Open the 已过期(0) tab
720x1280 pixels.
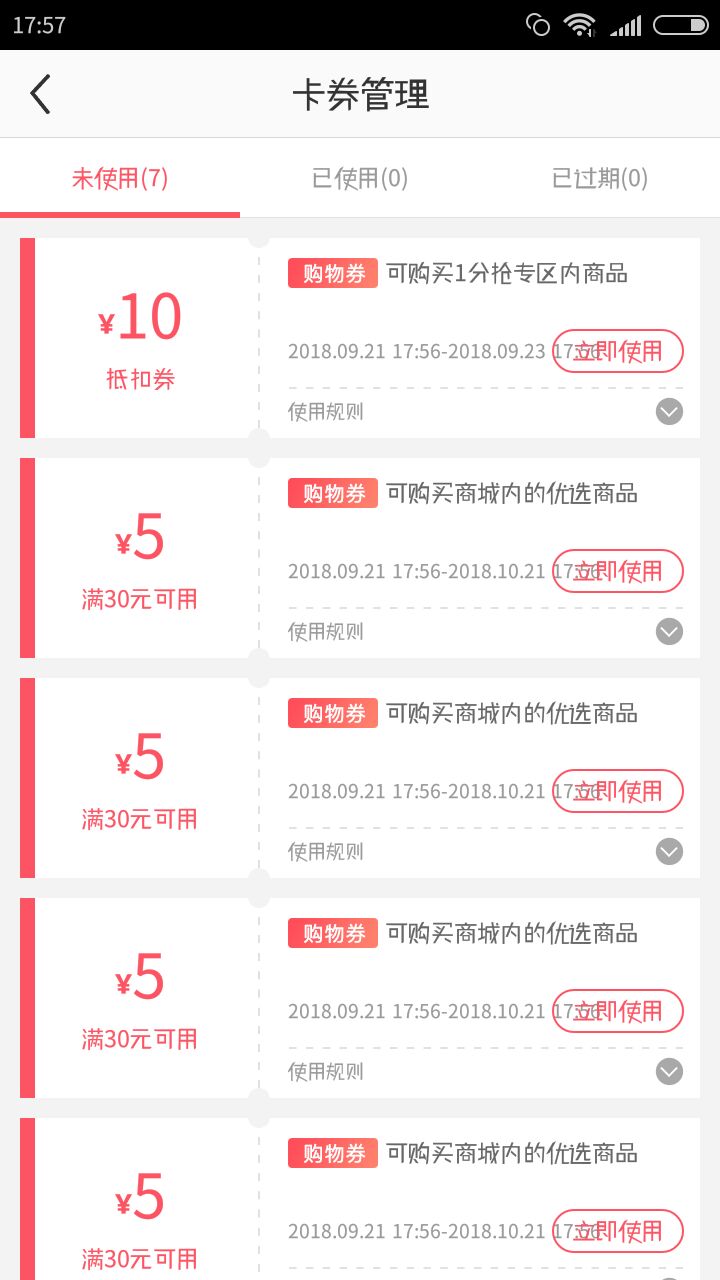[600, 178]
